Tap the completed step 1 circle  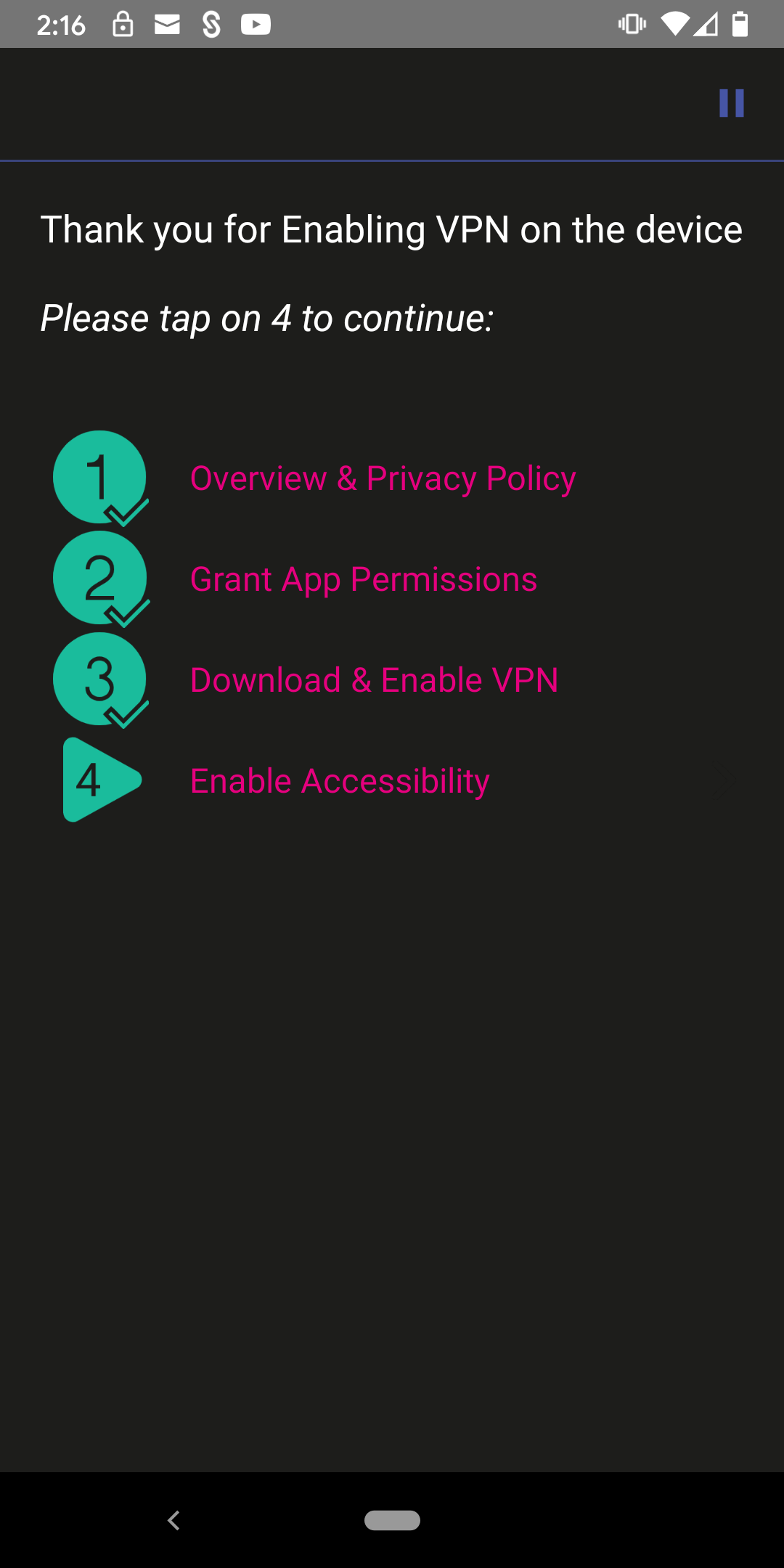tap(100, 477)
